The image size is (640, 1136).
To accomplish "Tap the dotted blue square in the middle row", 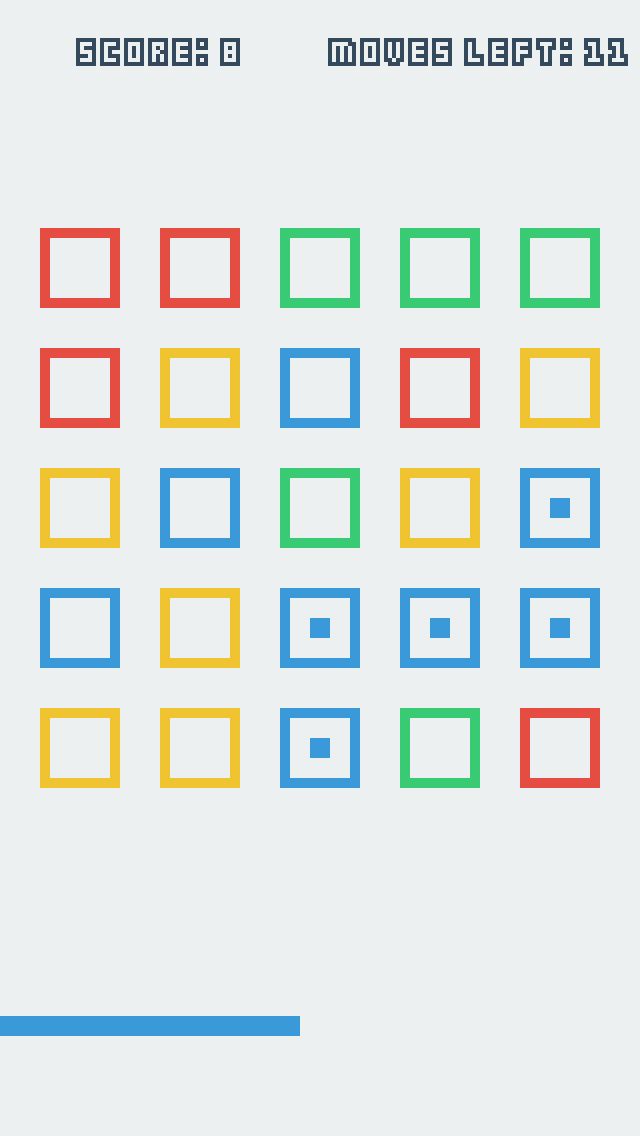I will (560, 508).
